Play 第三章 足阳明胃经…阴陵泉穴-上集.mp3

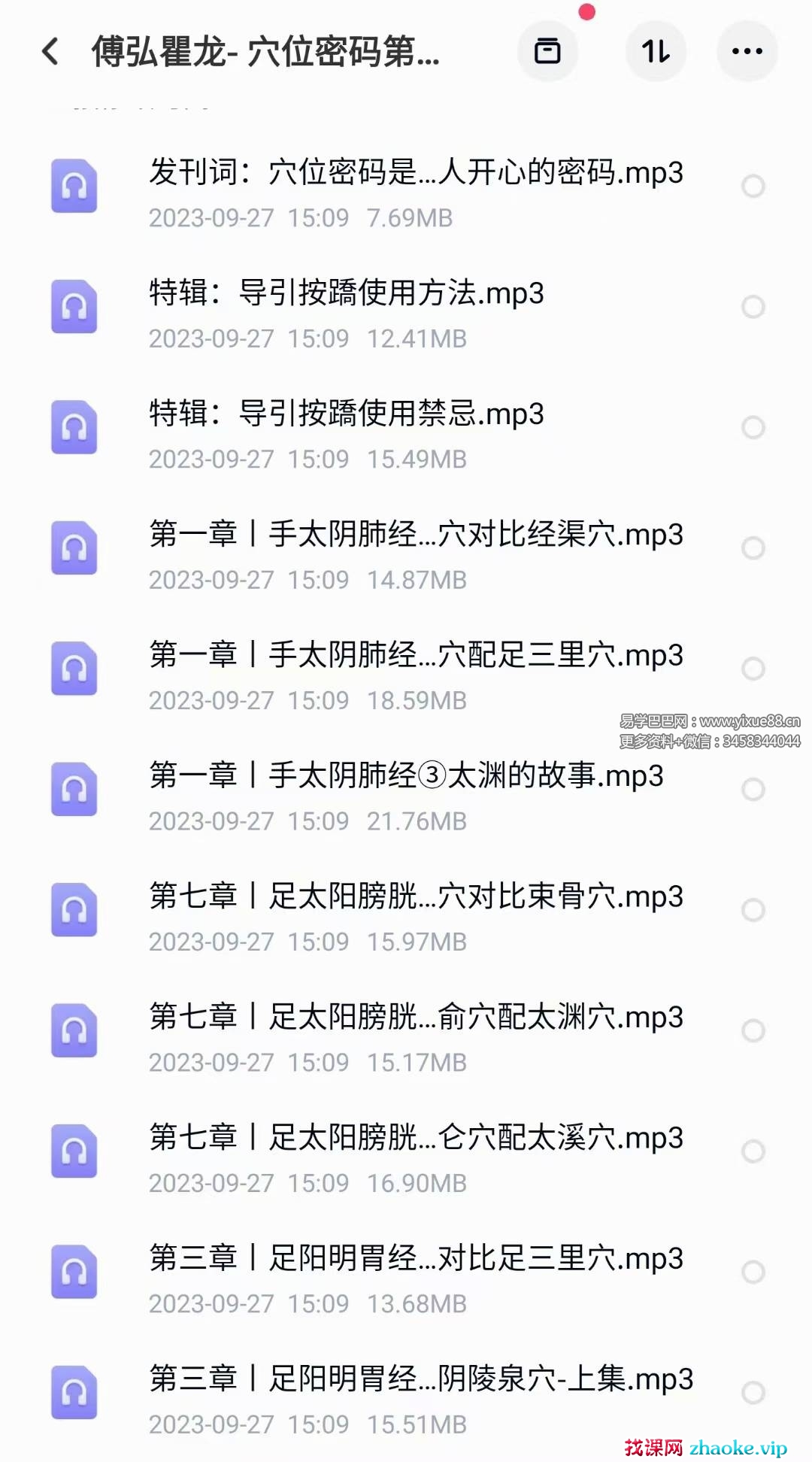(x=421, y=1379)
